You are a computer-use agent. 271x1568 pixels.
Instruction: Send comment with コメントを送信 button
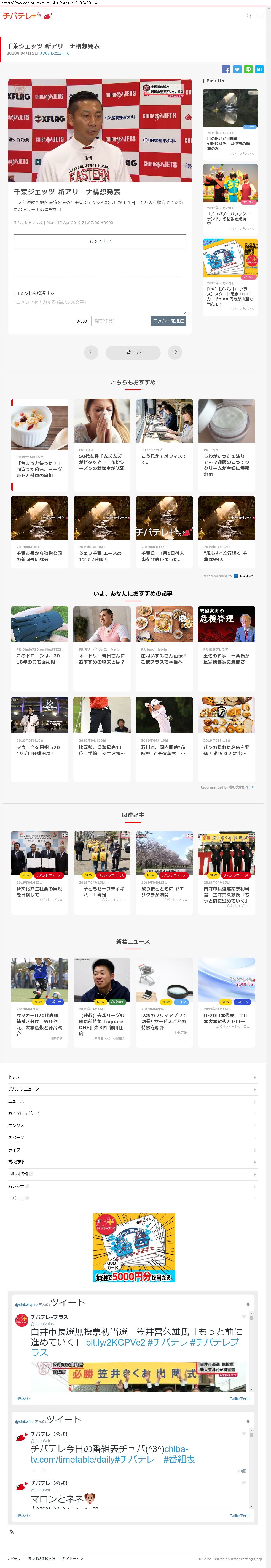168,321
